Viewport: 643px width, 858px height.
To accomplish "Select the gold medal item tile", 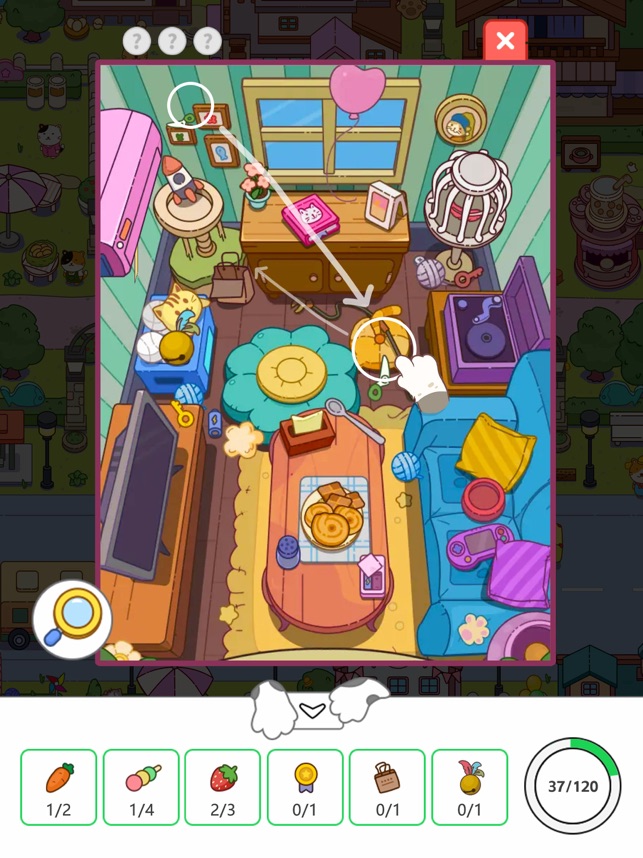I will [305, 787].
